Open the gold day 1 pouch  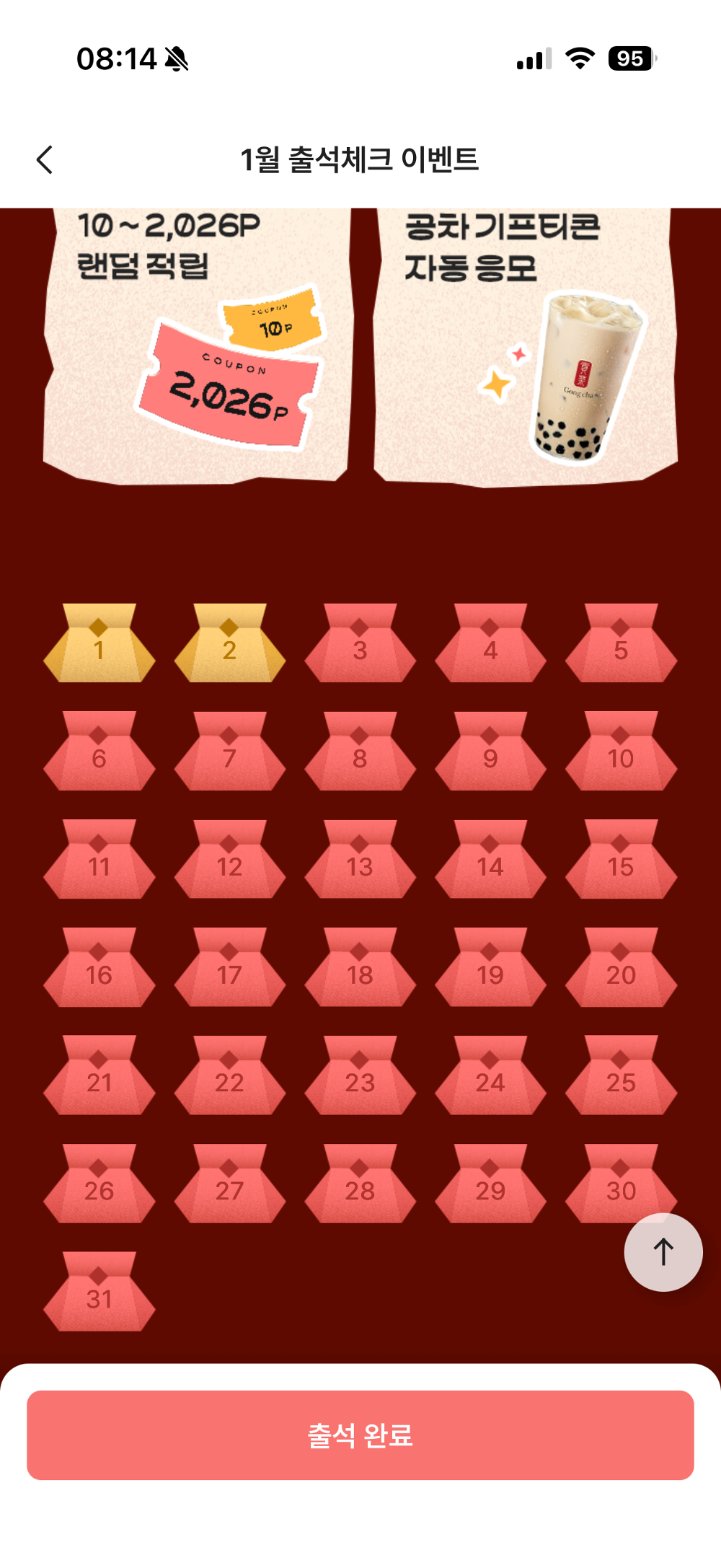pos(99,644)
